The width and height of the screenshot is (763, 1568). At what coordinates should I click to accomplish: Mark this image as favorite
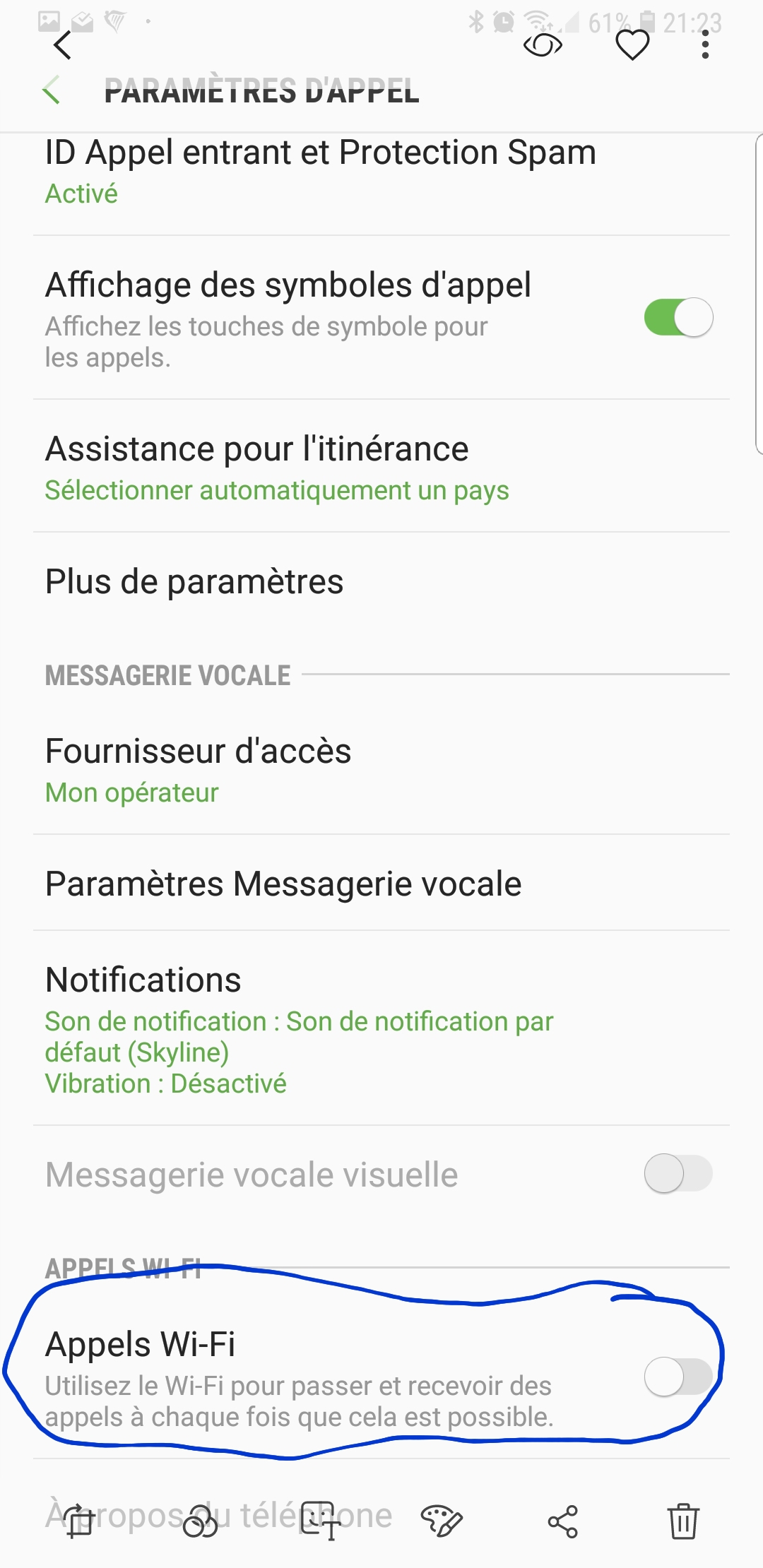632,45
